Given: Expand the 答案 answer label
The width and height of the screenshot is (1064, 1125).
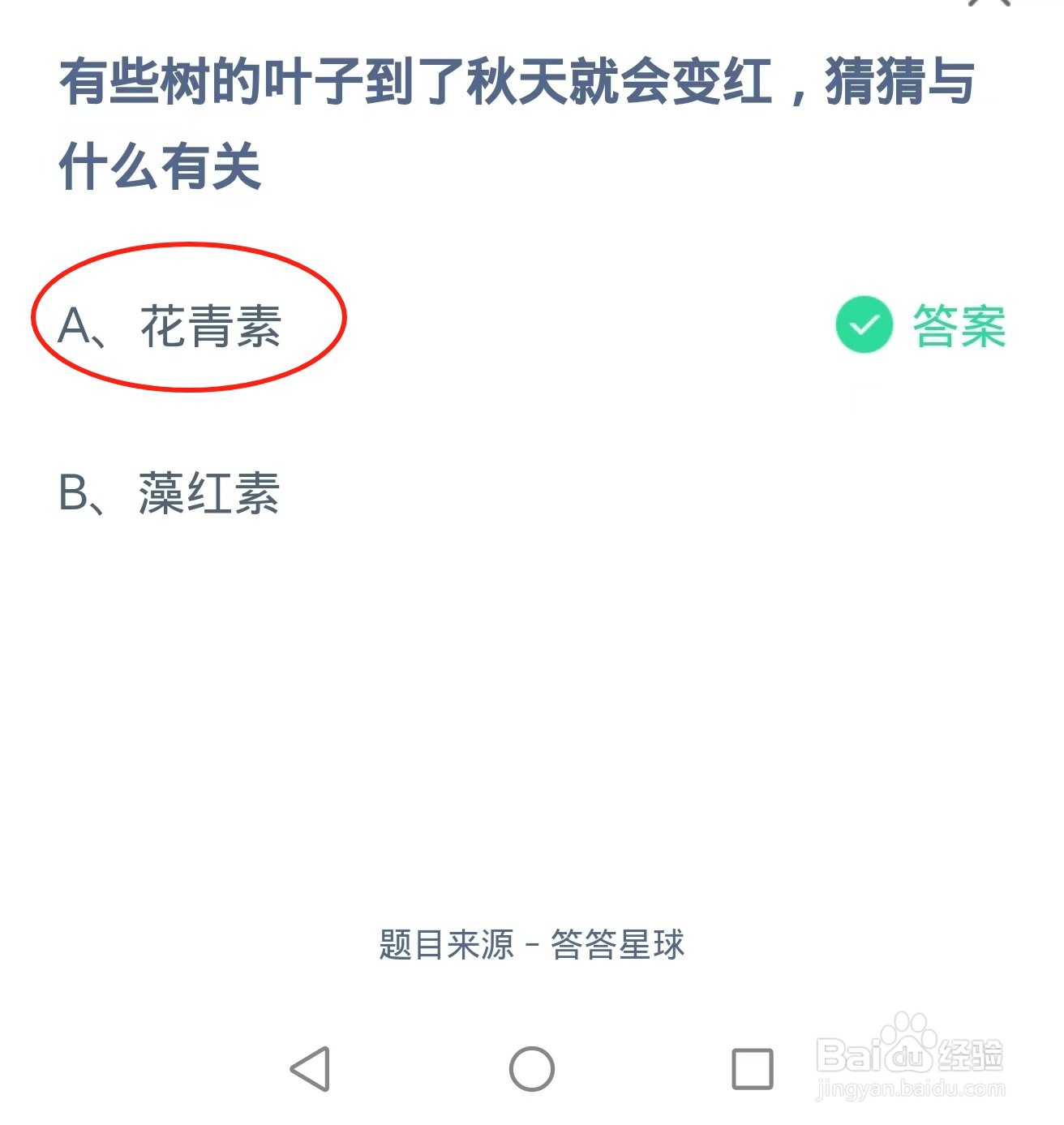Looking at the screenshot, I should tap(959, 324).
